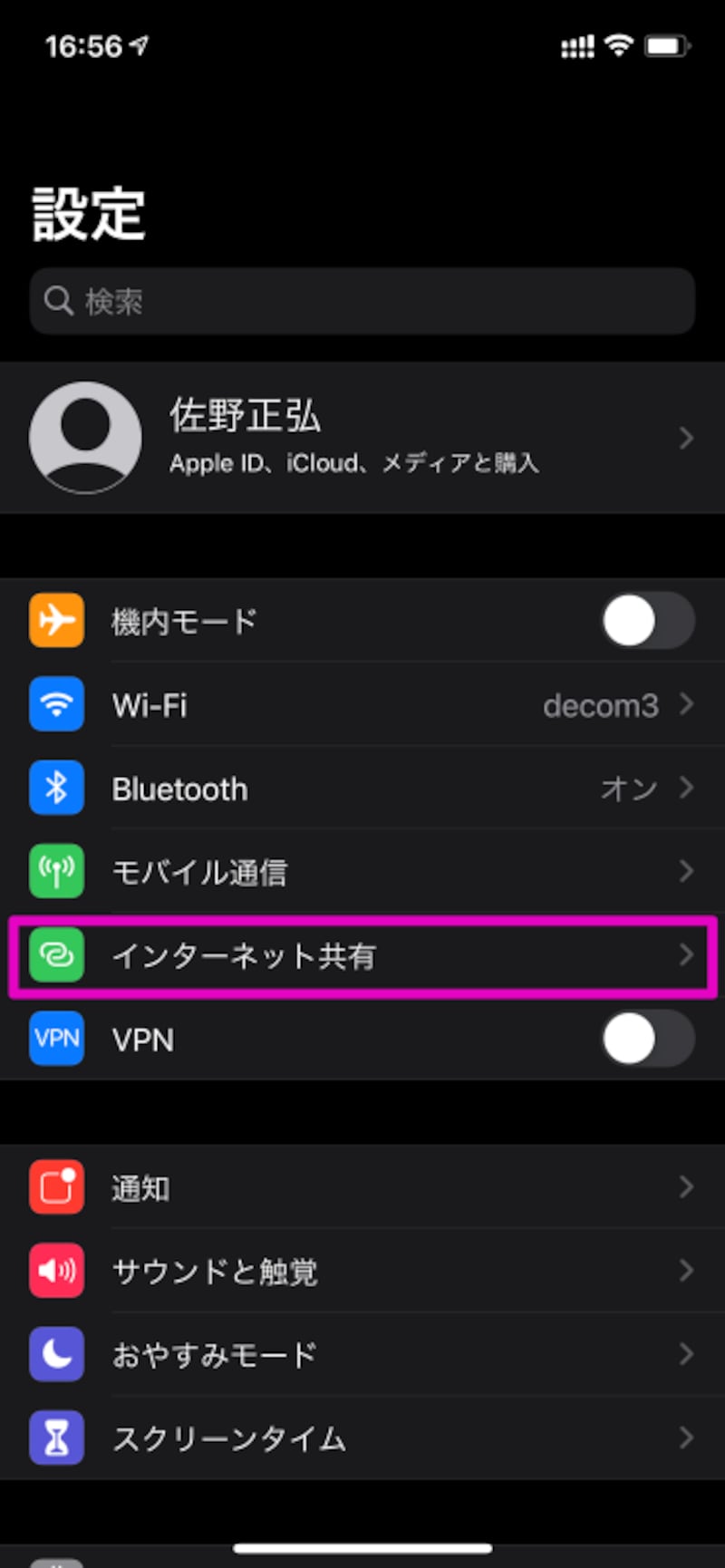Open Bluetooth settings via its chevron
725x1568 pixels.
pos(685,788)
